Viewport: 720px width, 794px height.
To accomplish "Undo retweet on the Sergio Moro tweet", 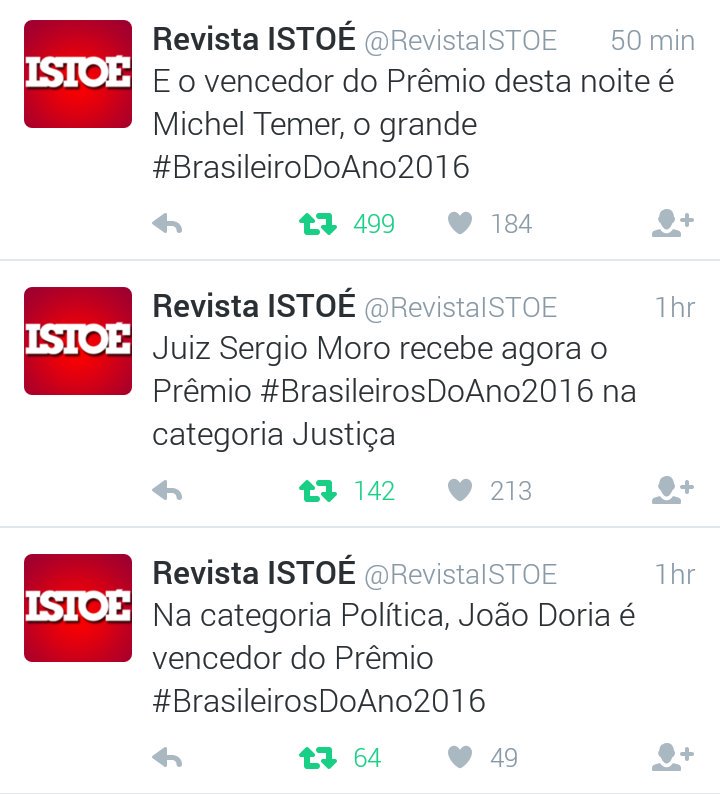I will point(318,491).
